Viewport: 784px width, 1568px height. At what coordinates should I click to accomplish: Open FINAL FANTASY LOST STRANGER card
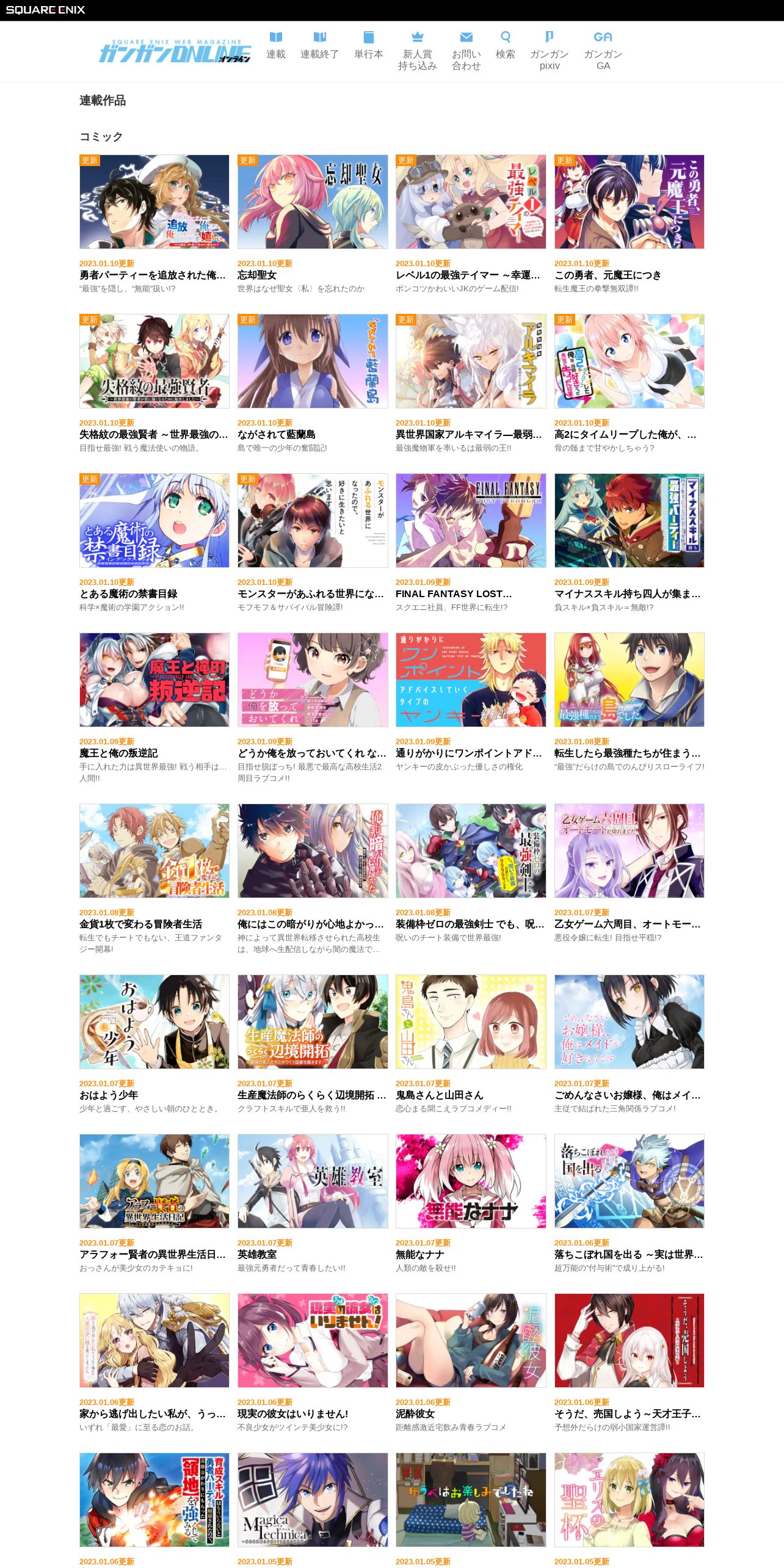coord(471,543)
